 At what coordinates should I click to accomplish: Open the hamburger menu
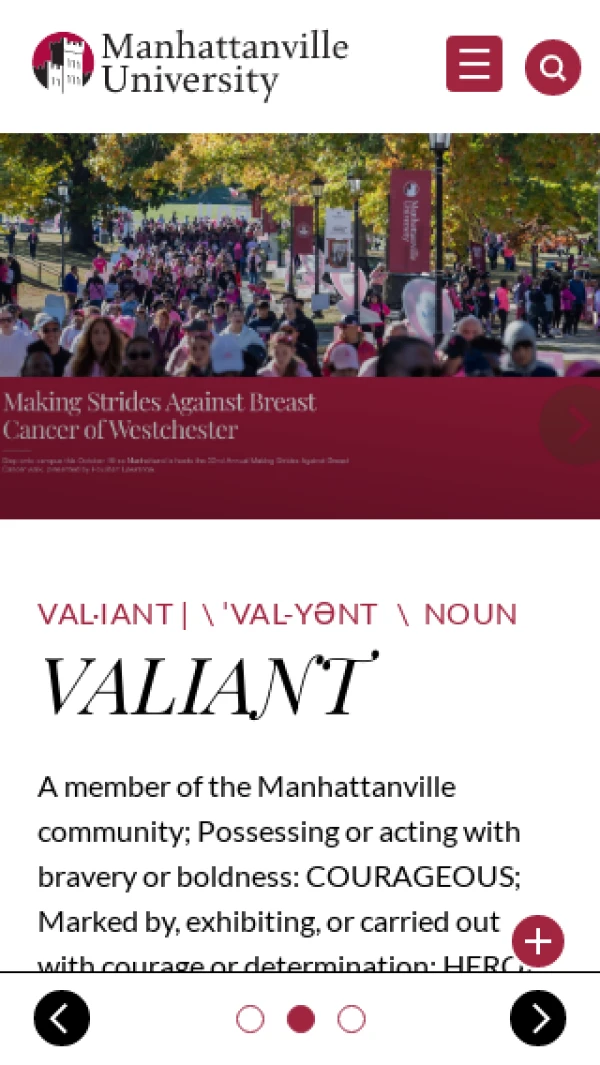(x=474, y=64)
